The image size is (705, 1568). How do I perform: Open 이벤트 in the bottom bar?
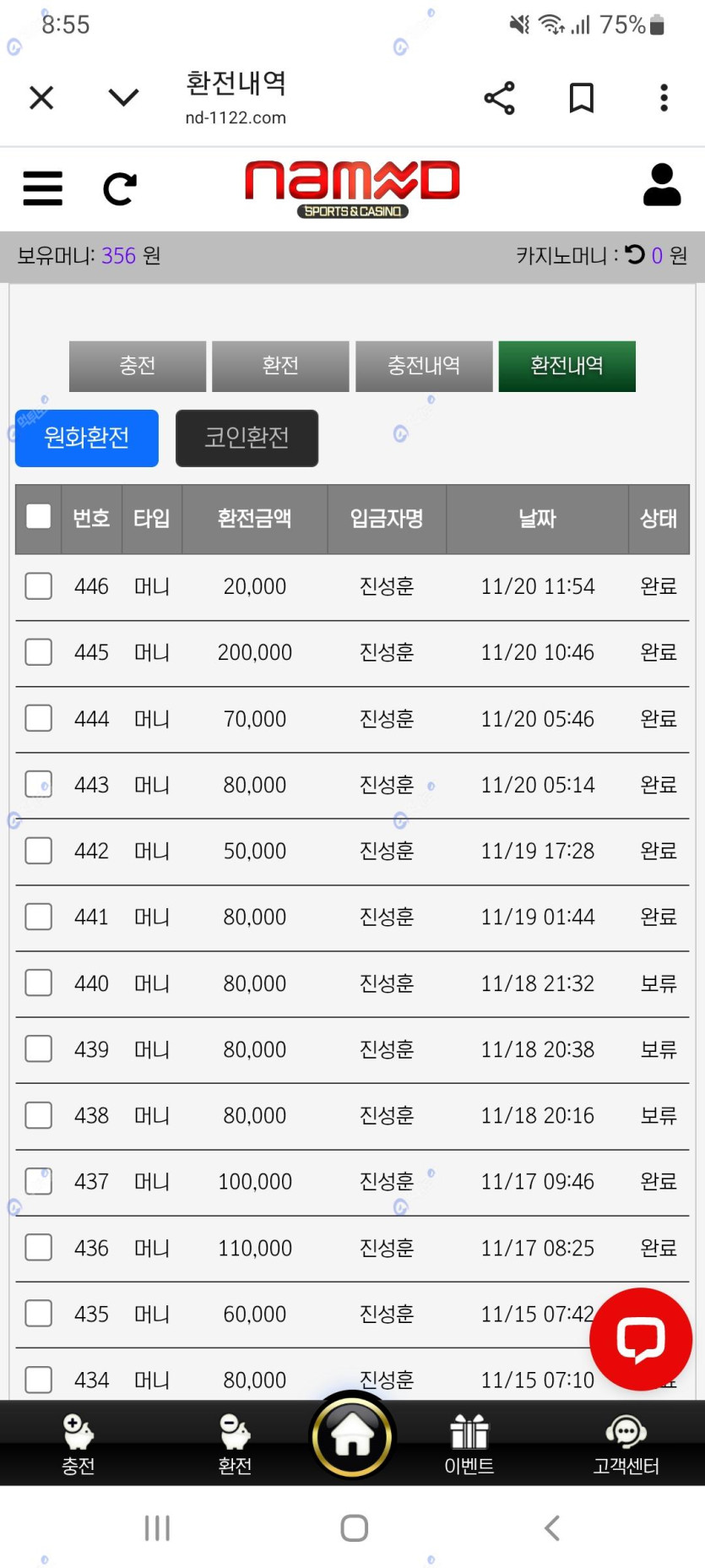click(469, 1445)
